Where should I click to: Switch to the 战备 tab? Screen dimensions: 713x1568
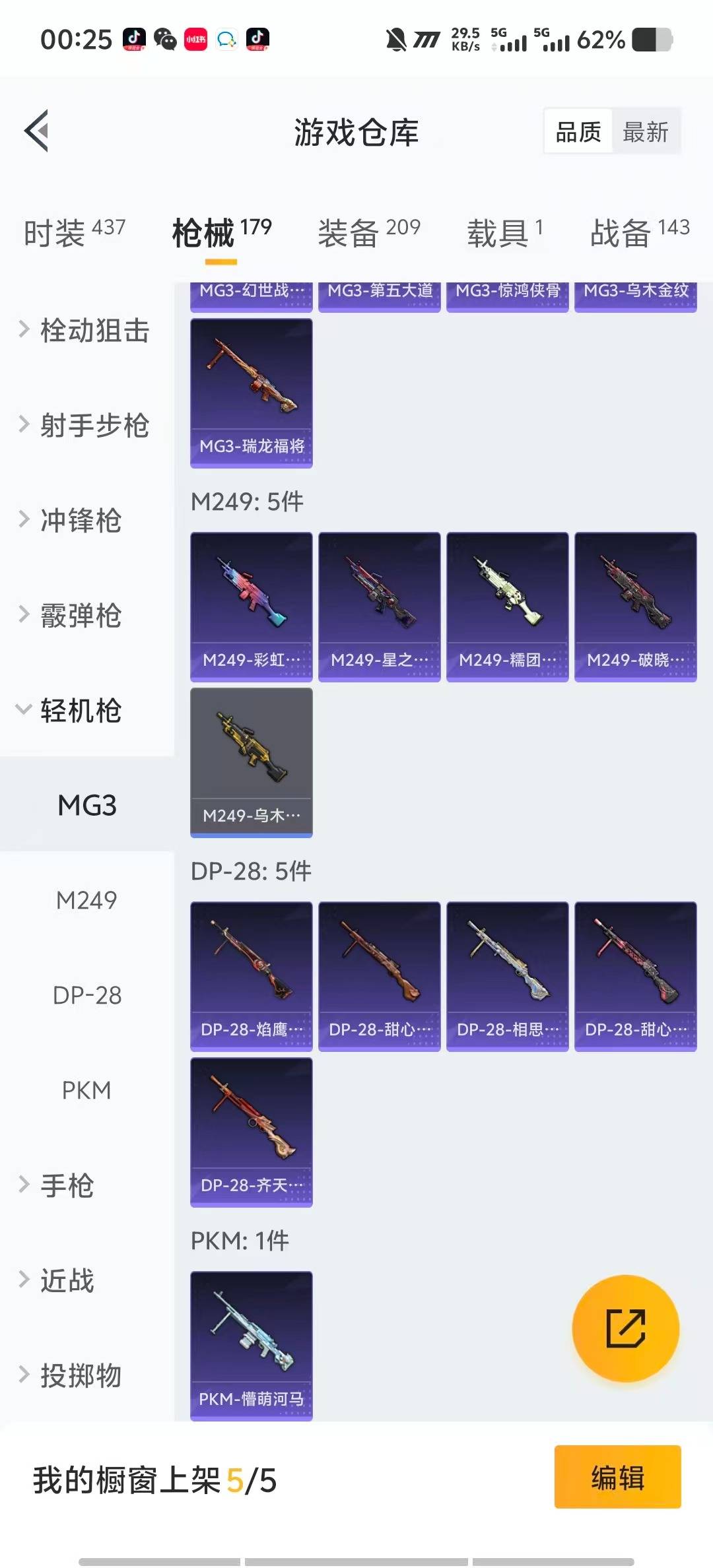(639, 232)
